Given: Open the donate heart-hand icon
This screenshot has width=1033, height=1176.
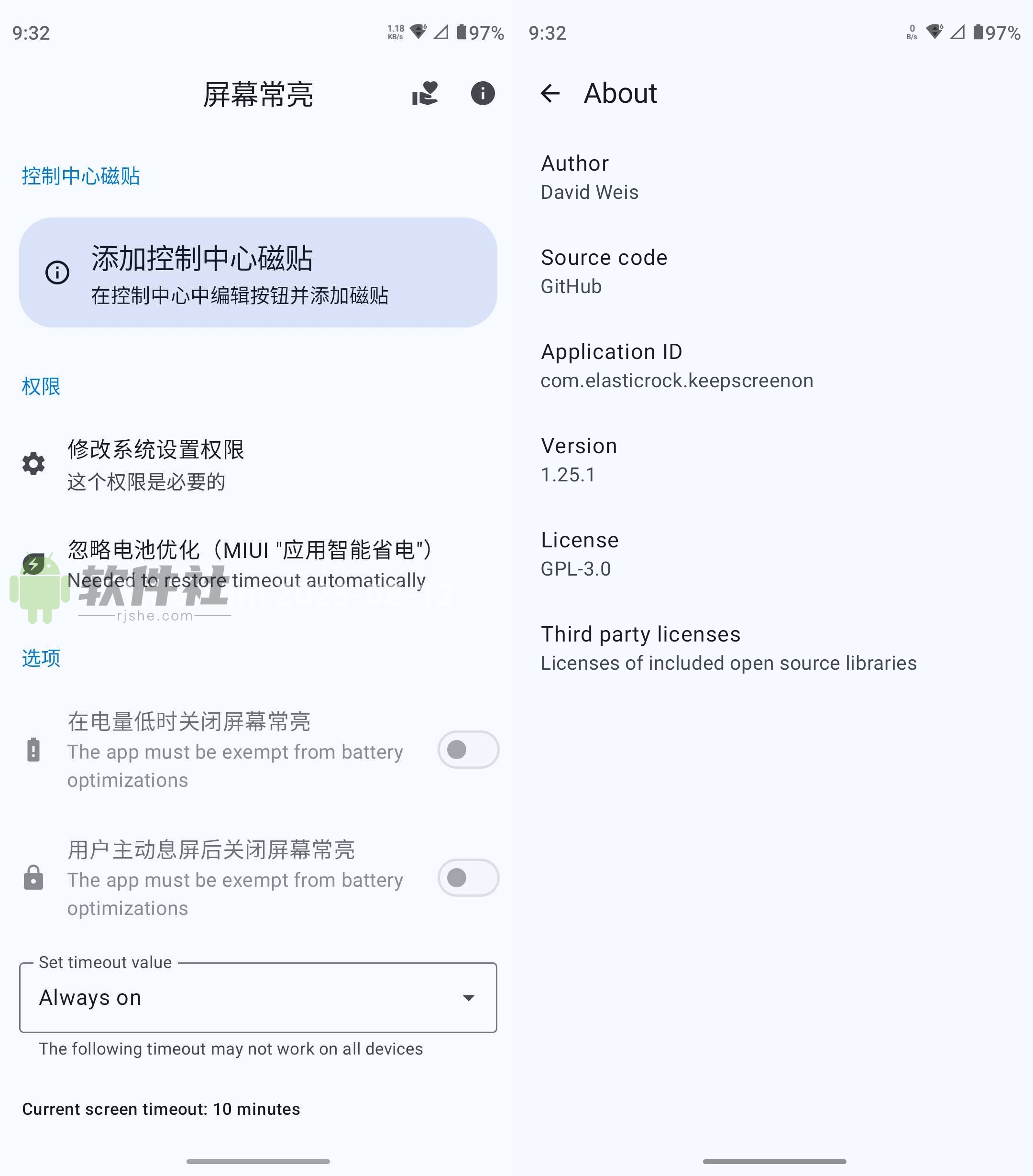Looking at the screenshot, I should click(x=425, y=93).
